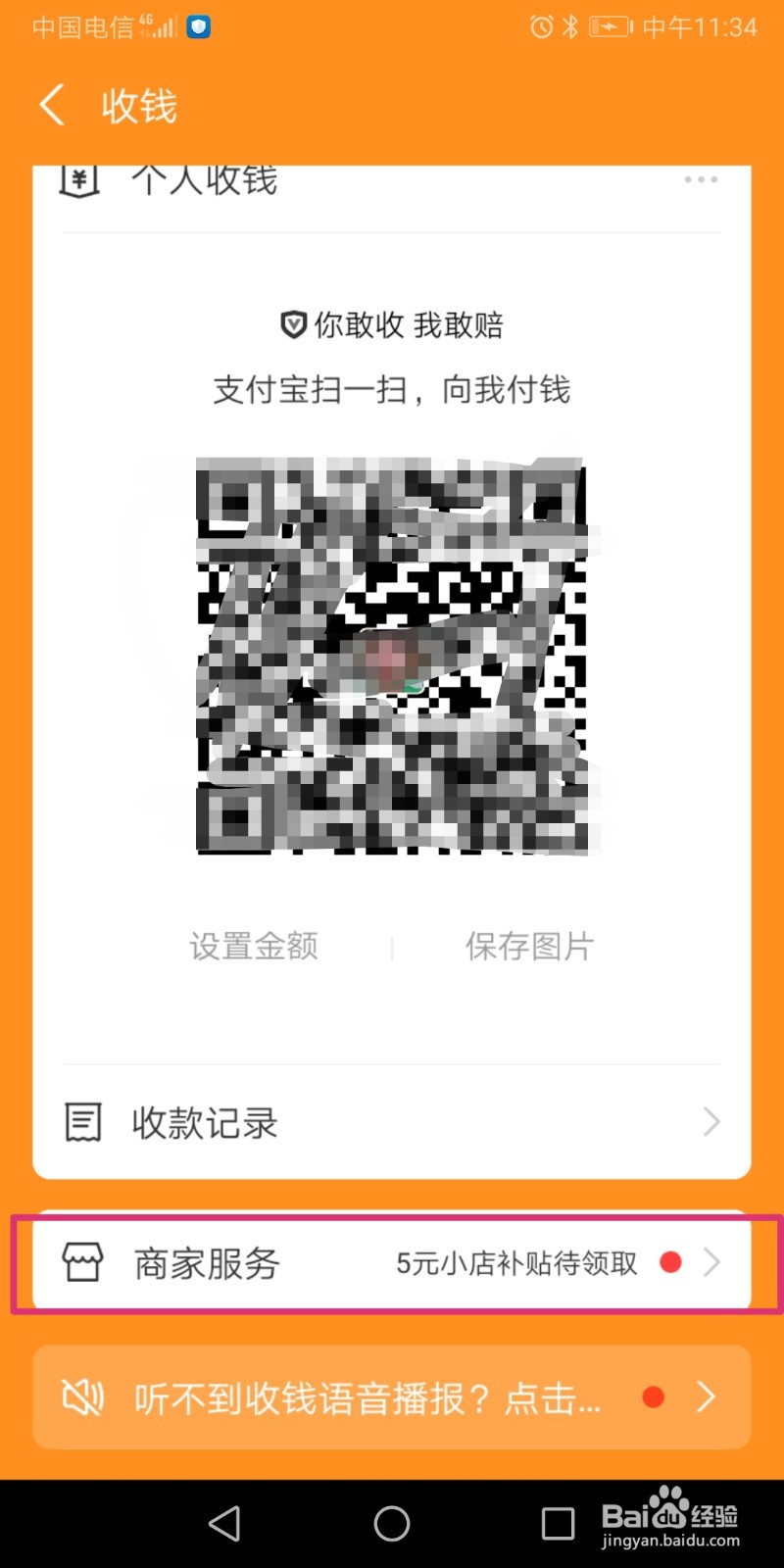Click the battery indicator in the status bar
Image resolution: width=784 pixels, height=1568 pixels.
[608, 27]
